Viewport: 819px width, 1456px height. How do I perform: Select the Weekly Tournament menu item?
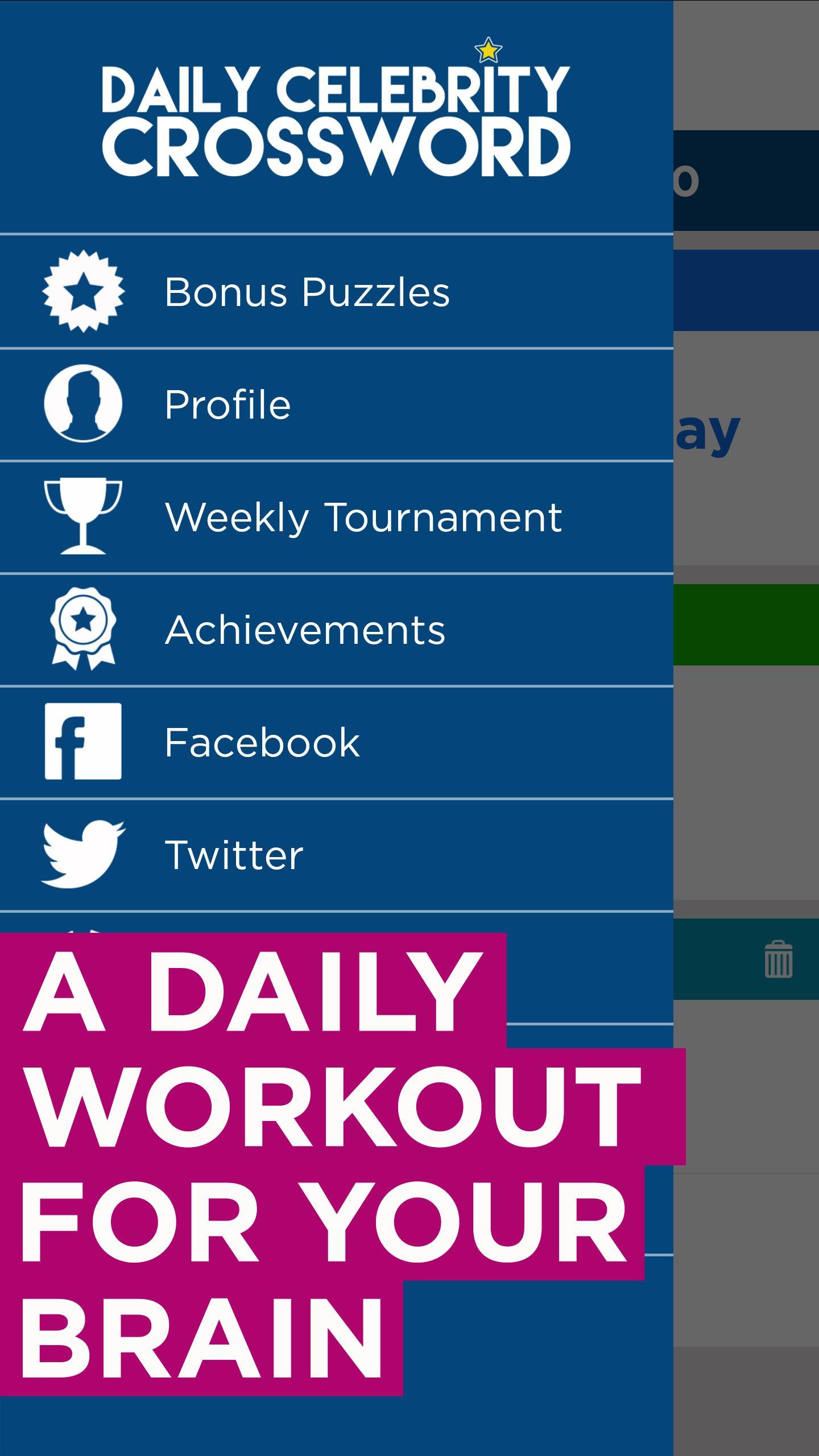pyautogui.click(x=364, y=516)
